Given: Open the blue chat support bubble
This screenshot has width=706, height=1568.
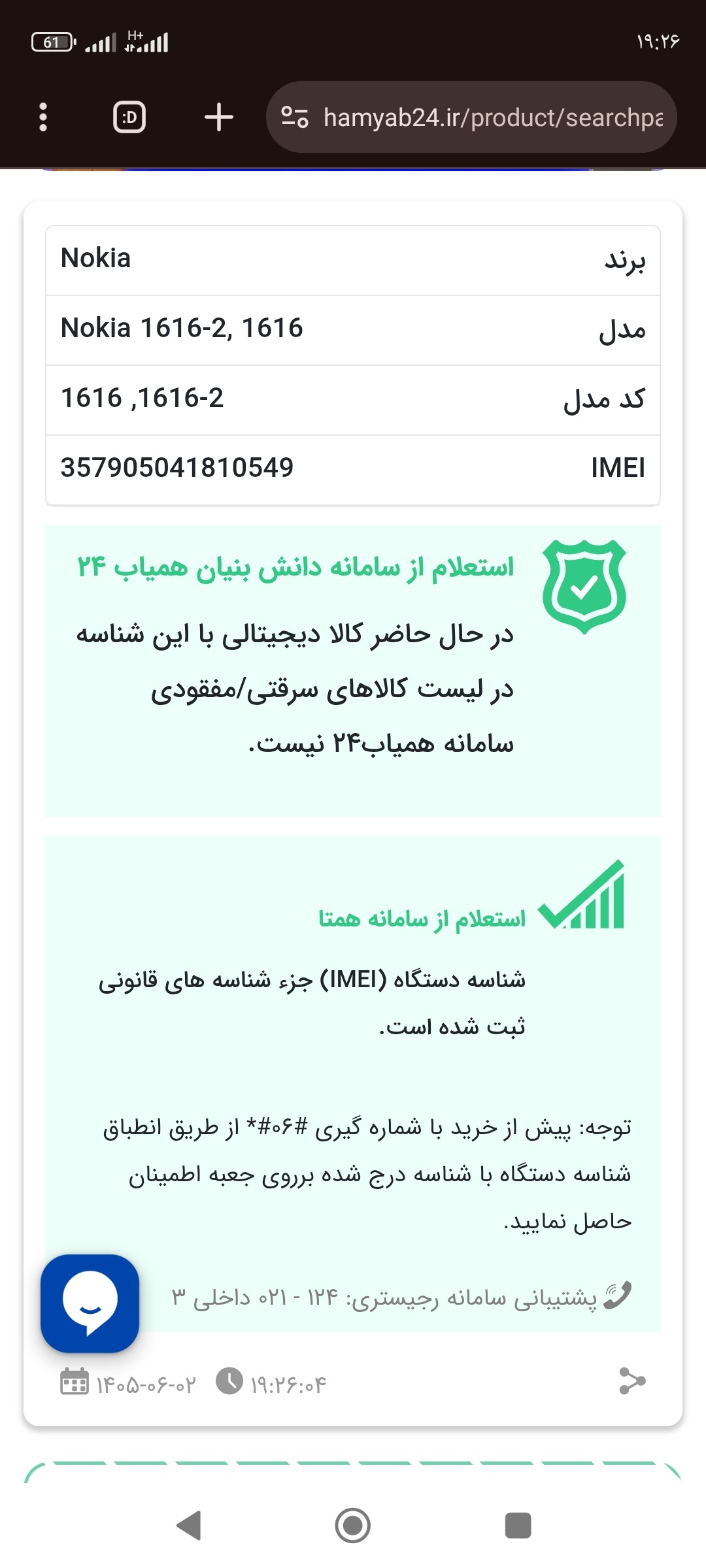Looking at the screenshot, I should tap(90, 1303).
